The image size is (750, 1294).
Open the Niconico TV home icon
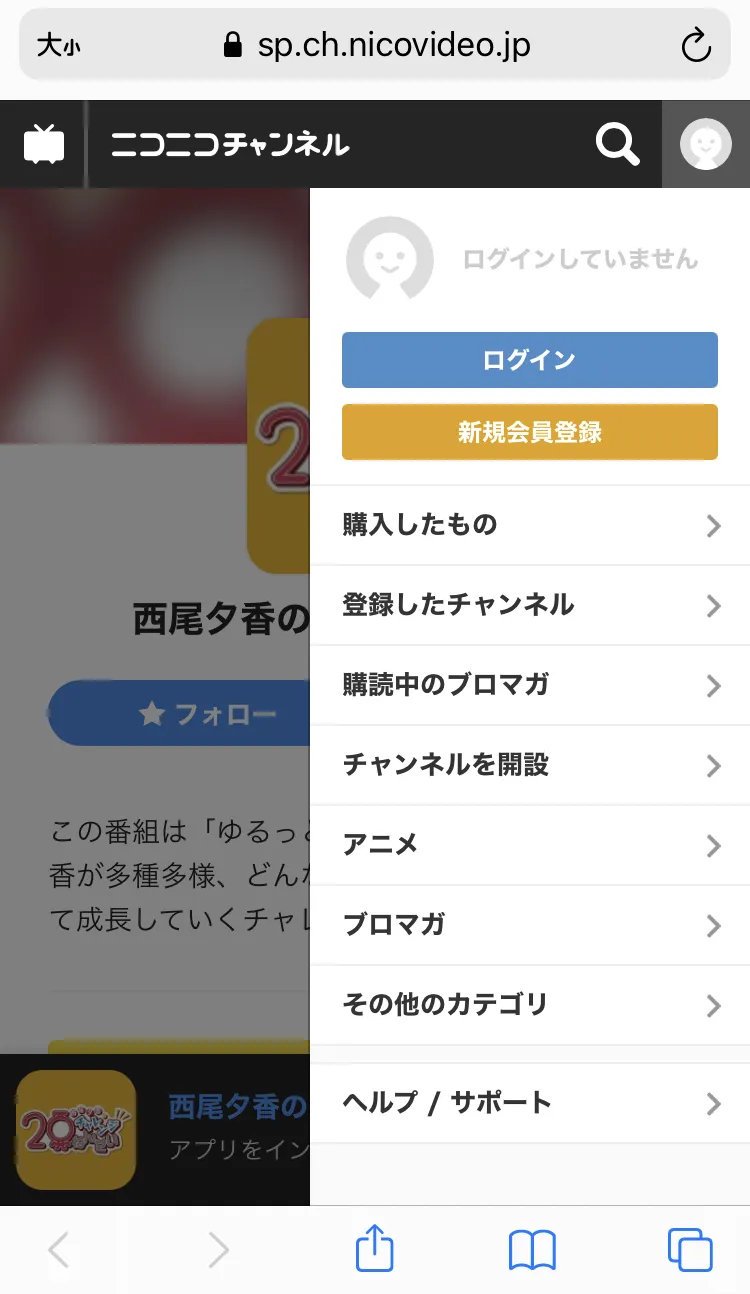44,144
